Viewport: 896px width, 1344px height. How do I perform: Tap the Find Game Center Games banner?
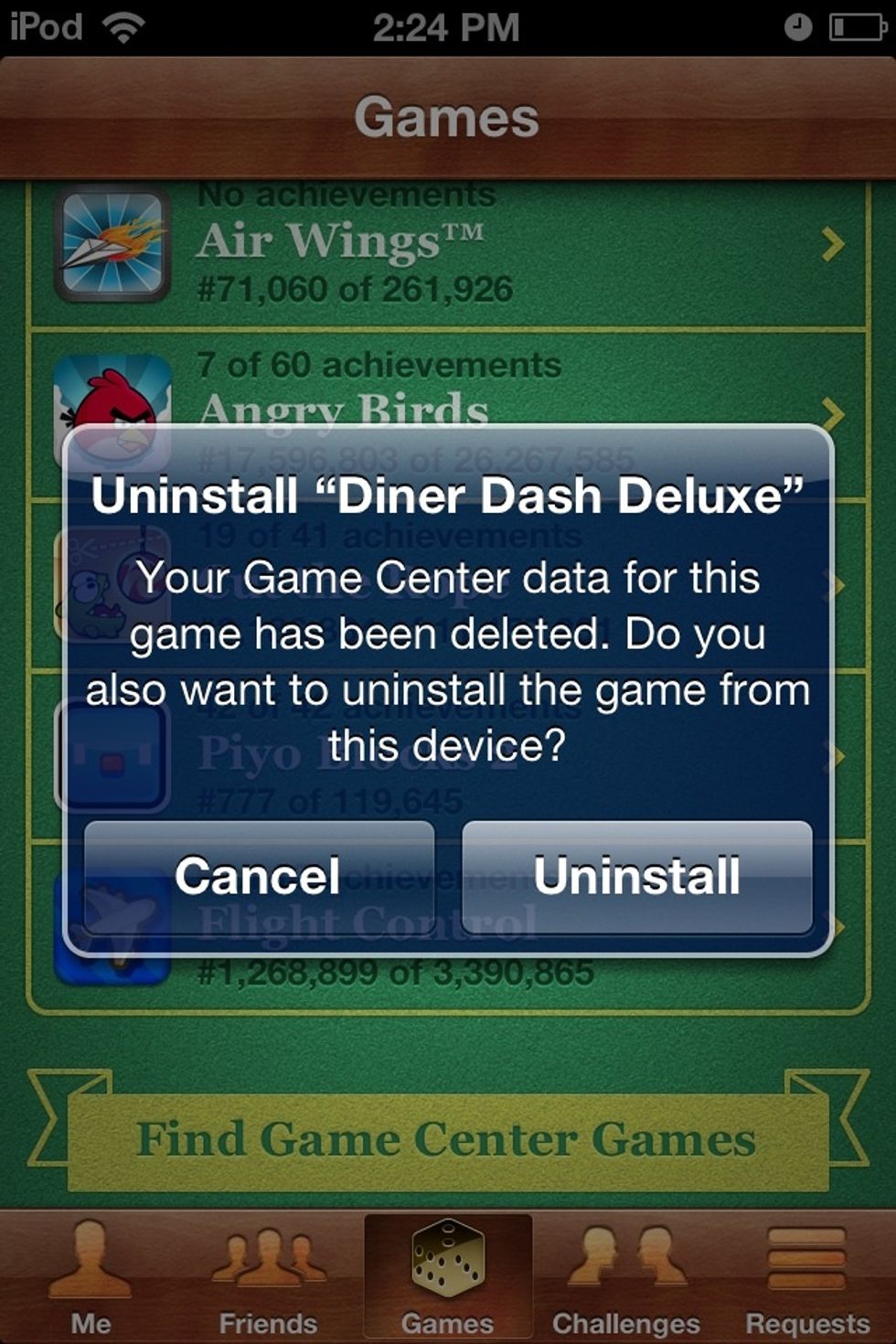pyautogui.click(x=447, y=1140)
